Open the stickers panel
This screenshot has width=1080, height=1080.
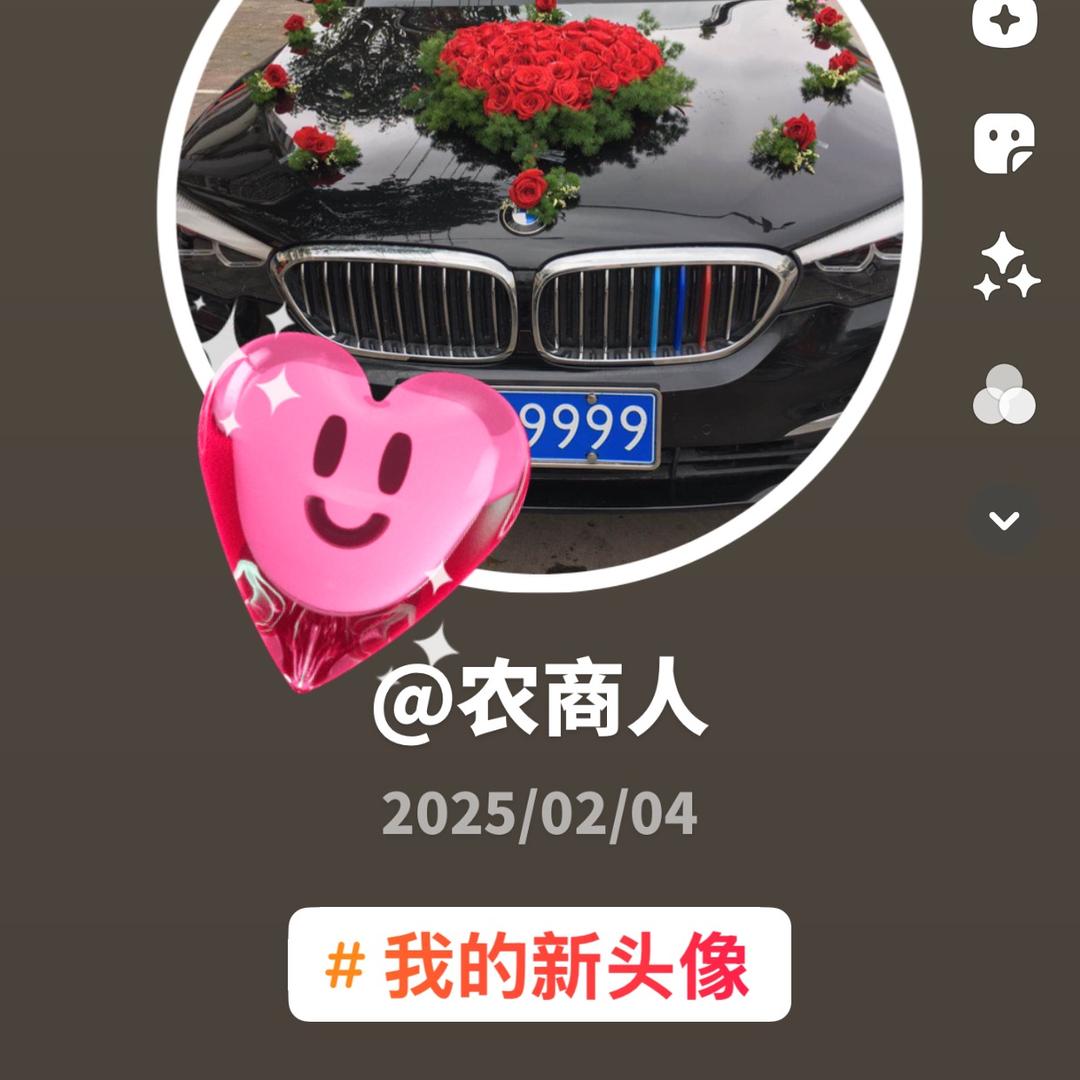(x=1004, y=143)
